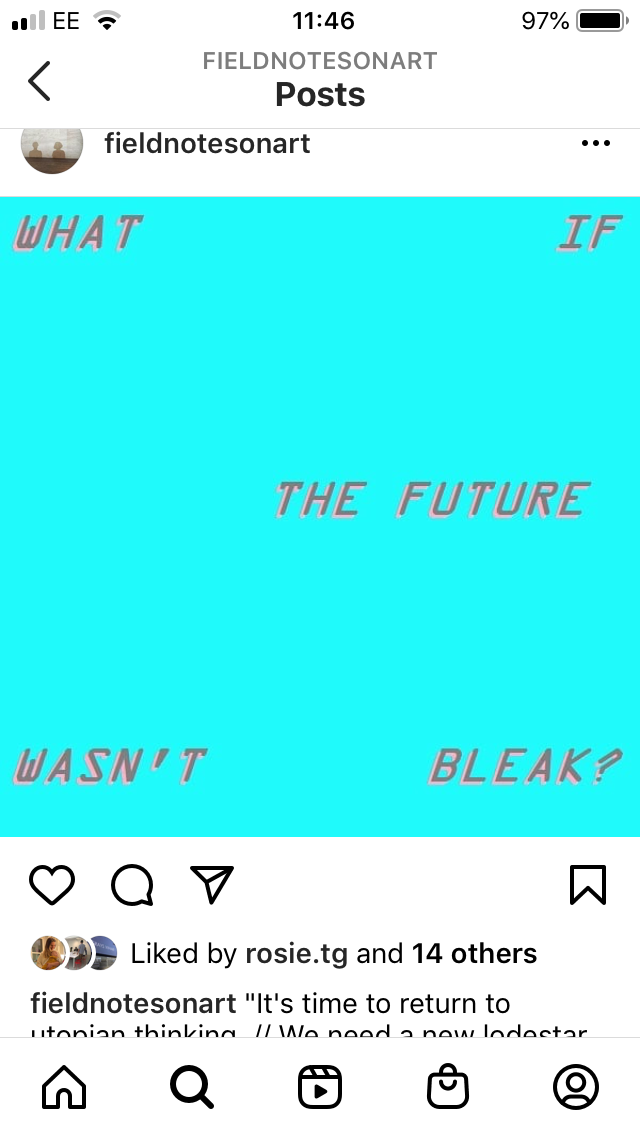640x1136 pixels.
Task: Switch to the Home tab
Action: [64, 1087]
